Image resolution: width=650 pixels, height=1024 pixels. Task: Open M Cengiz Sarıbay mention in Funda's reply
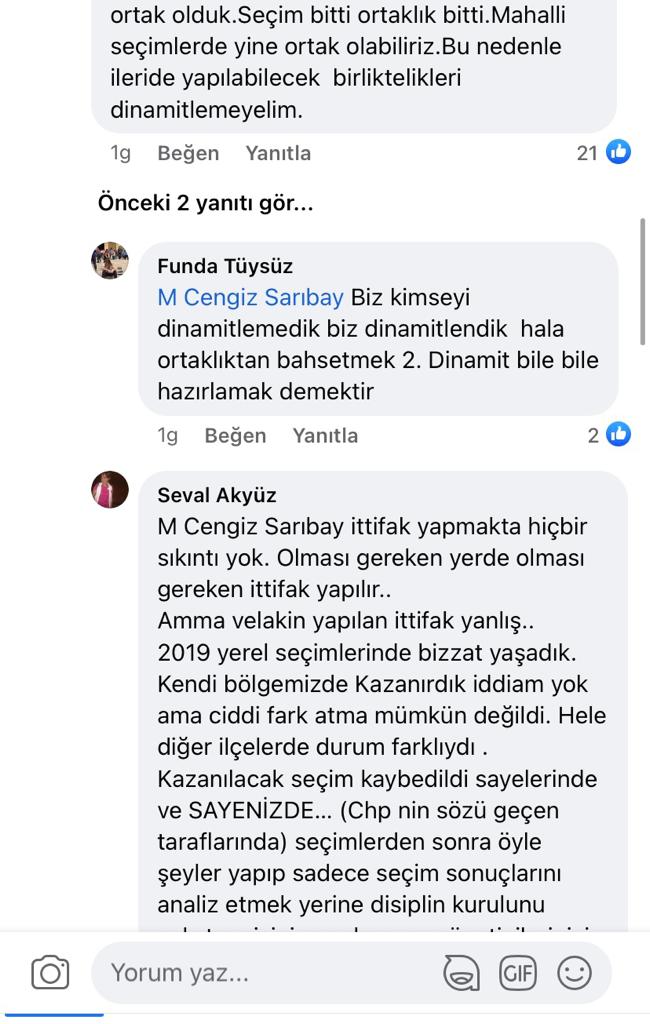click(250, 297)
